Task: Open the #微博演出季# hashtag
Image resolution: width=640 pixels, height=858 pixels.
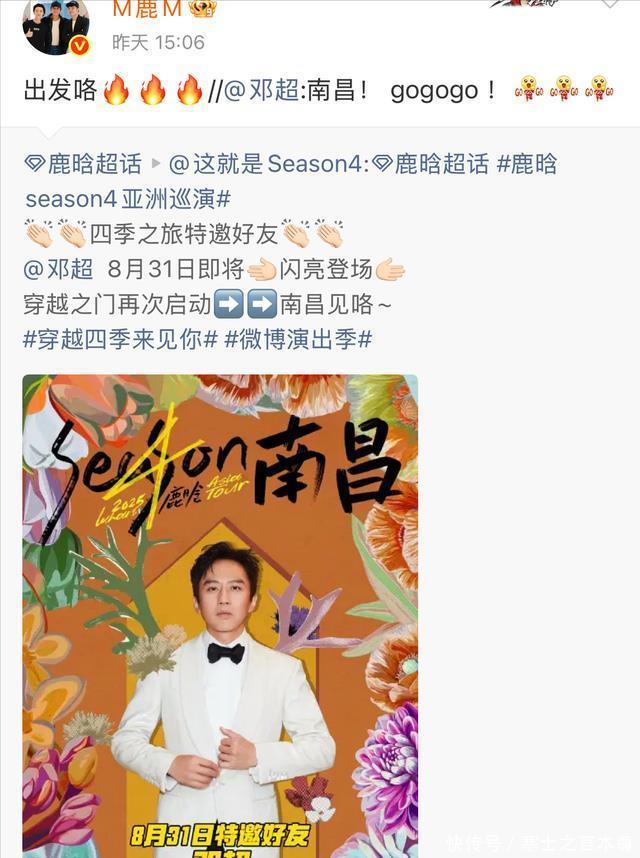Action: click(298, 338)
